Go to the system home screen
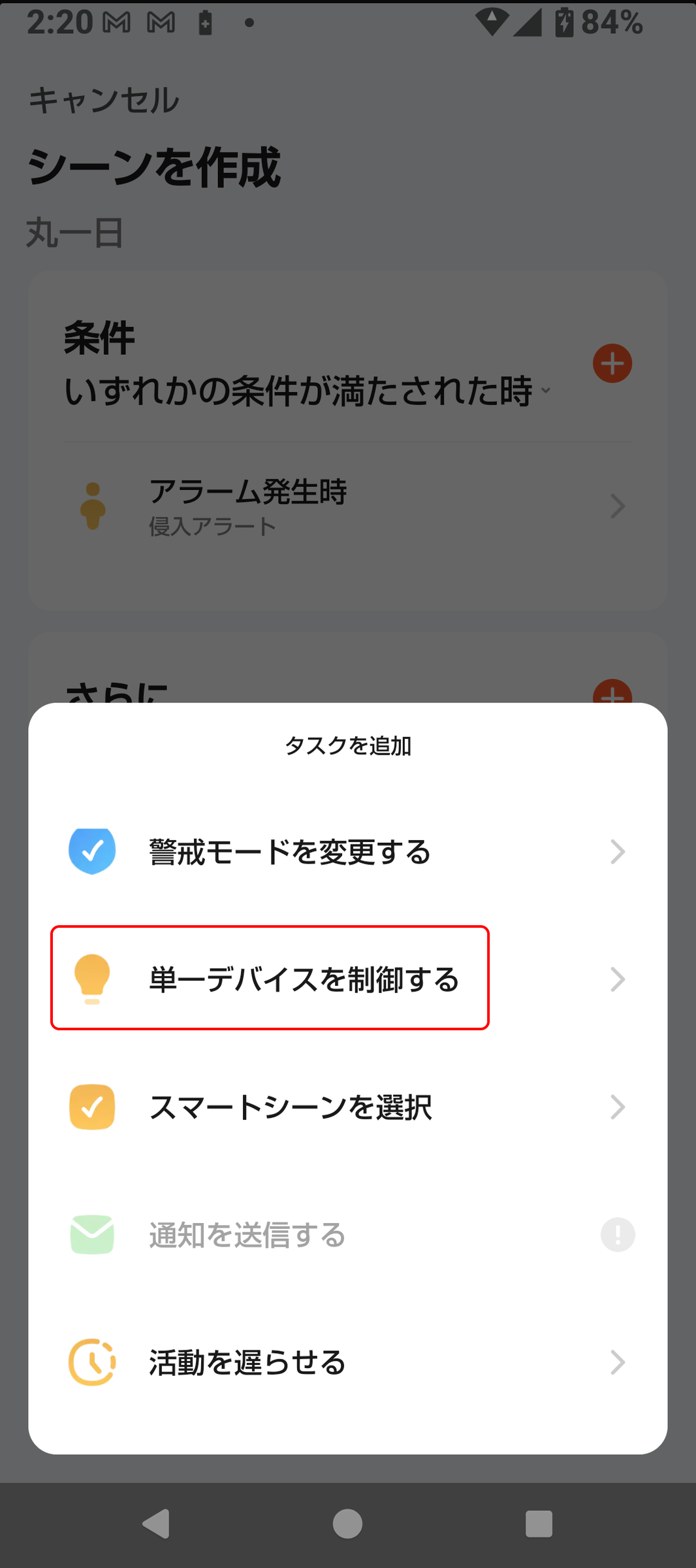Screen dimensions: 696x1568 click(347, 1524)
